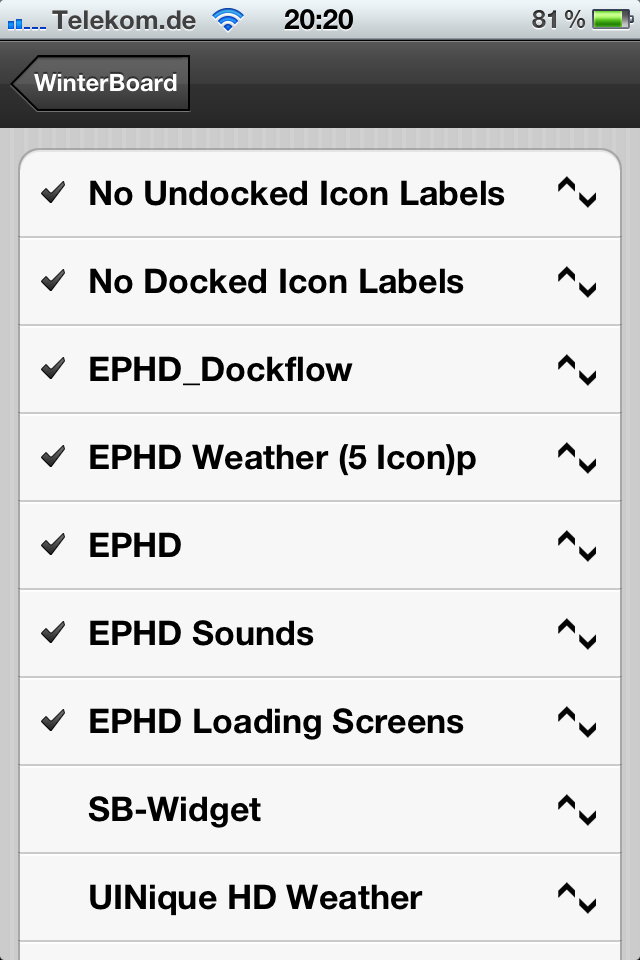Uncheck the plain EPHD theme
Viewport: 640px width, 960px height.
[135, 546]
